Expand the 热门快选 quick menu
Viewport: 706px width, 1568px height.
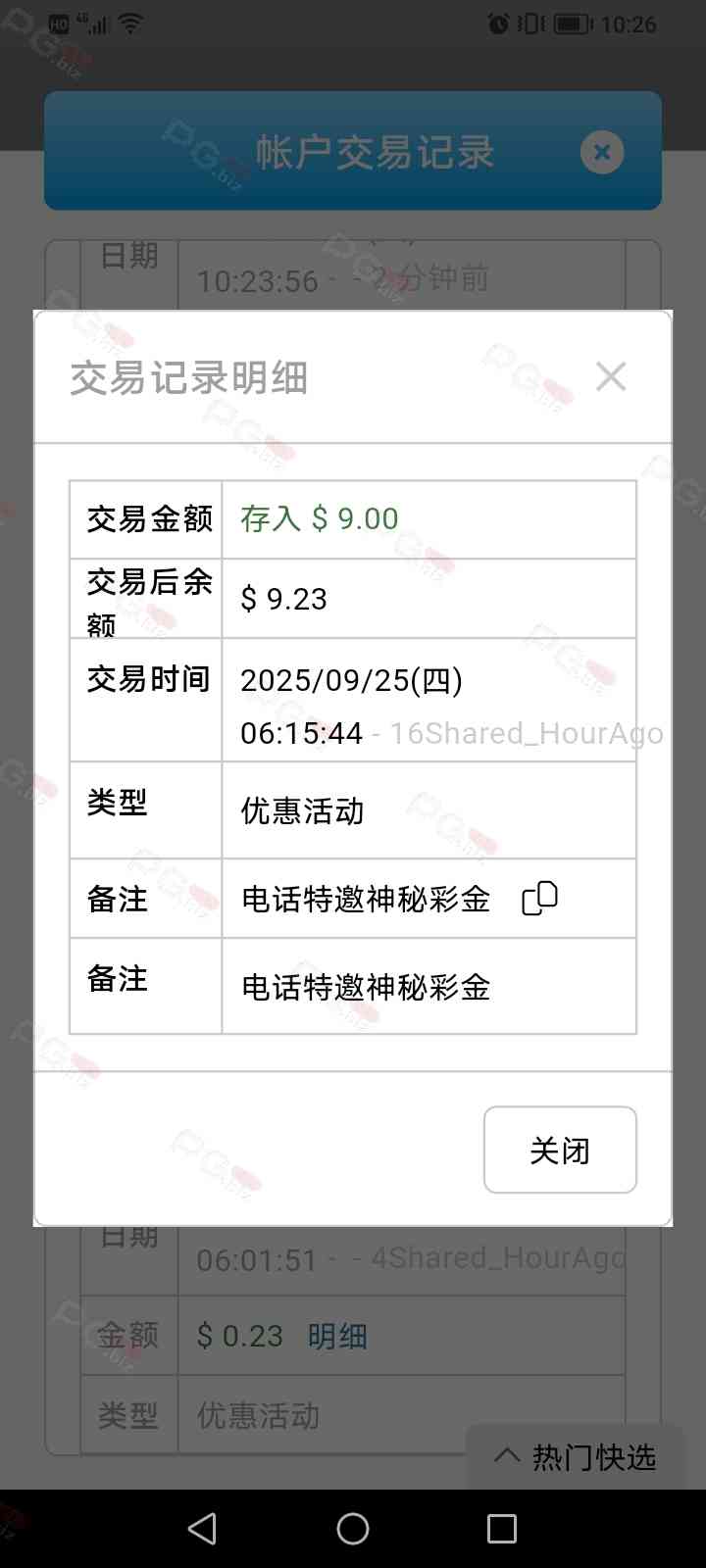tap(575, 1457)
